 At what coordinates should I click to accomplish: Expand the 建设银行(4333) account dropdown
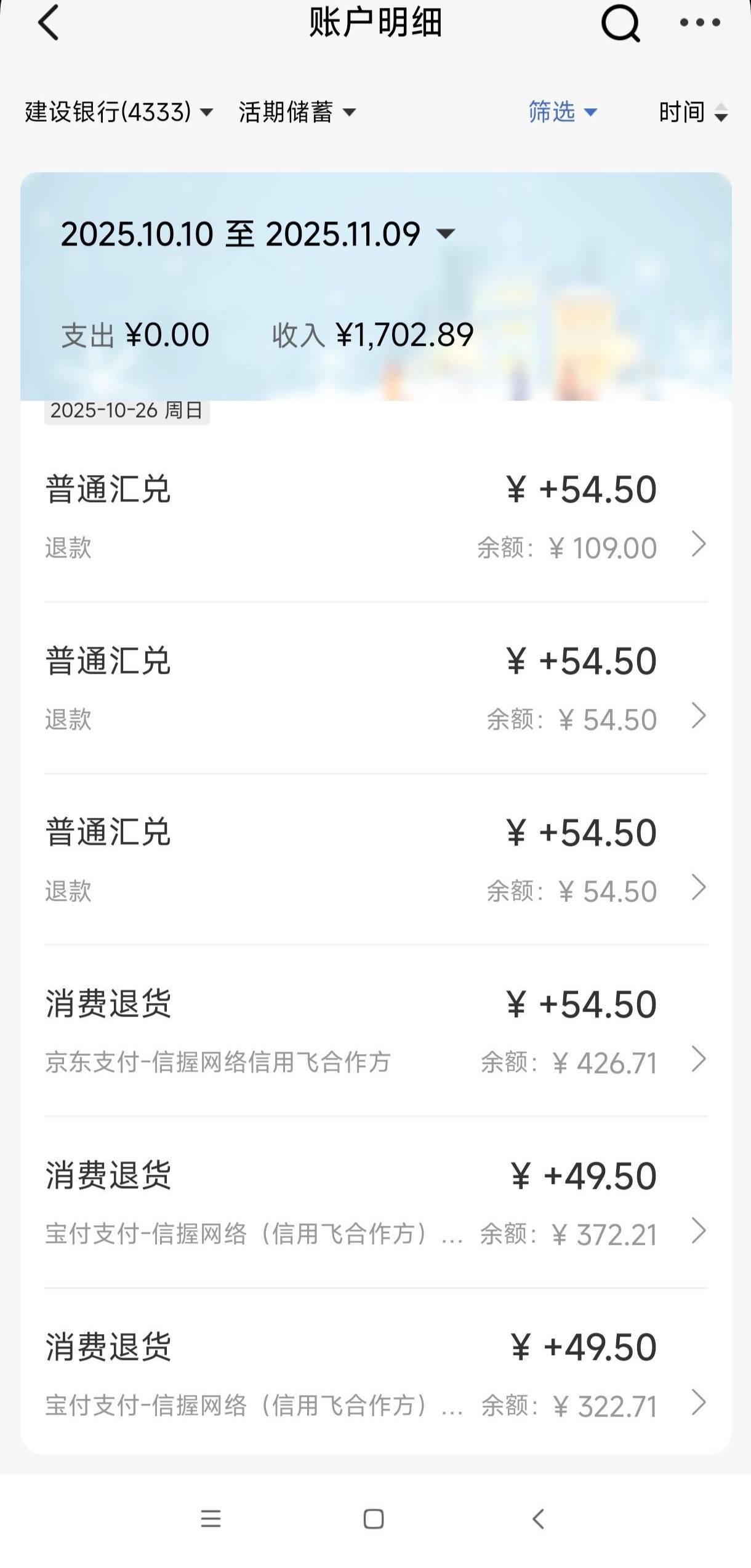tap(119, 112)
